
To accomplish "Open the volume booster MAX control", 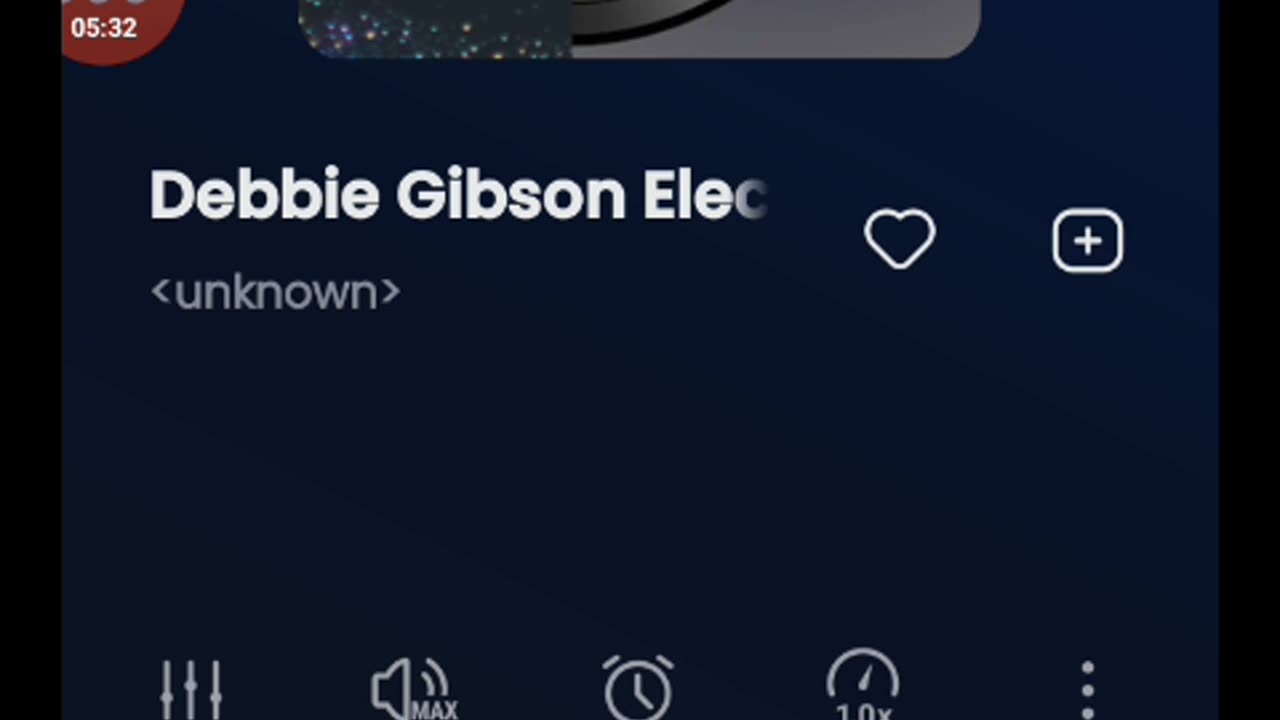I will [412, 689].
